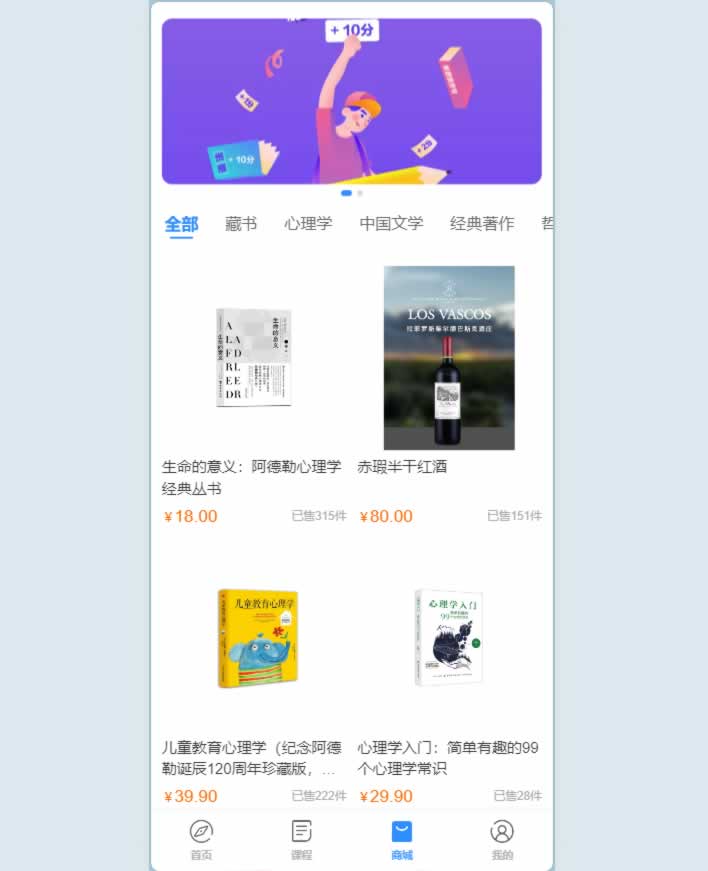708x871 pixels.
Task: View the 赤瑕半干红酒 product
Action: coord(449,358)
